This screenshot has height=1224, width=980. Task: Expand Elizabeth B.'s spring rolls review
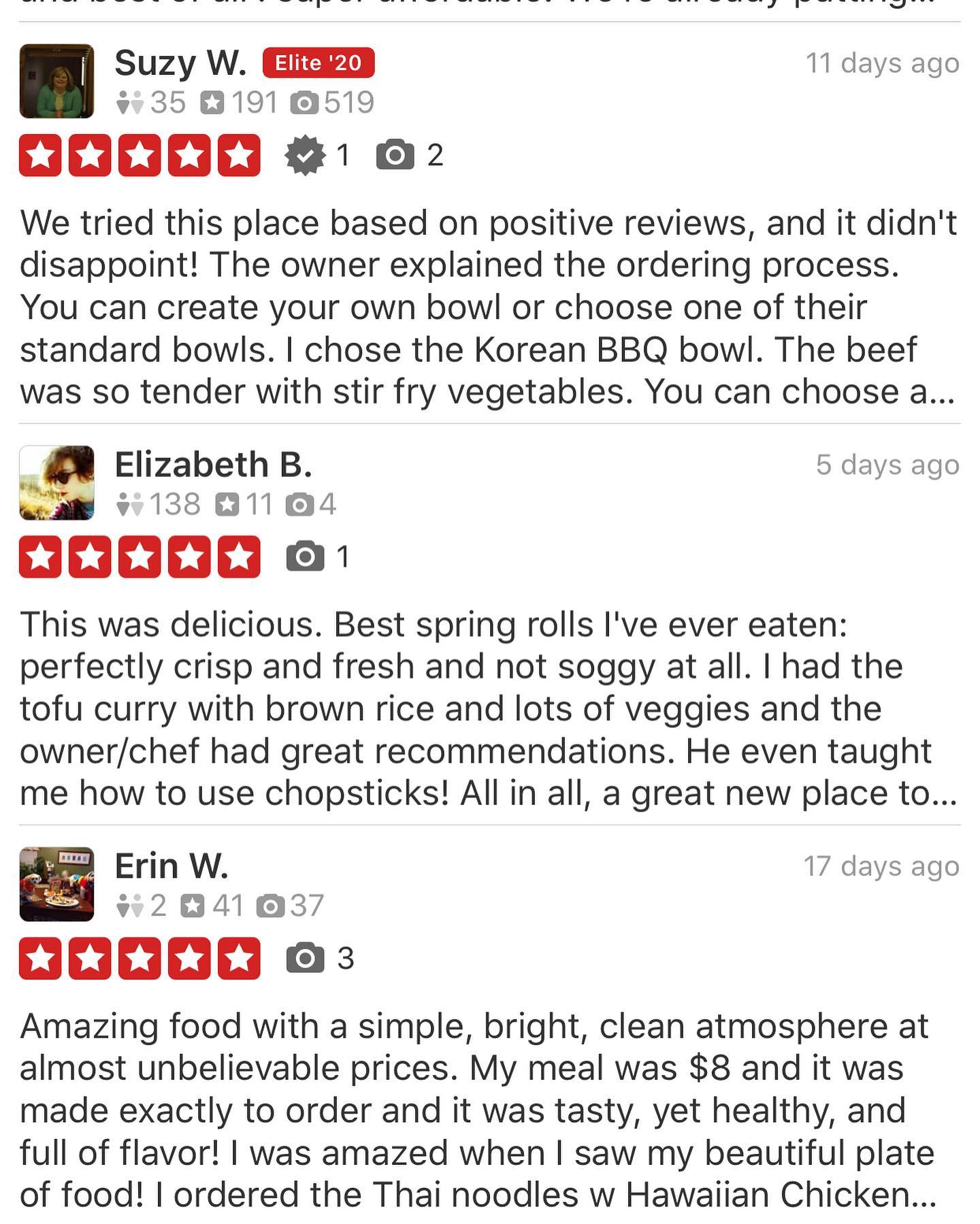coord(487,708)
